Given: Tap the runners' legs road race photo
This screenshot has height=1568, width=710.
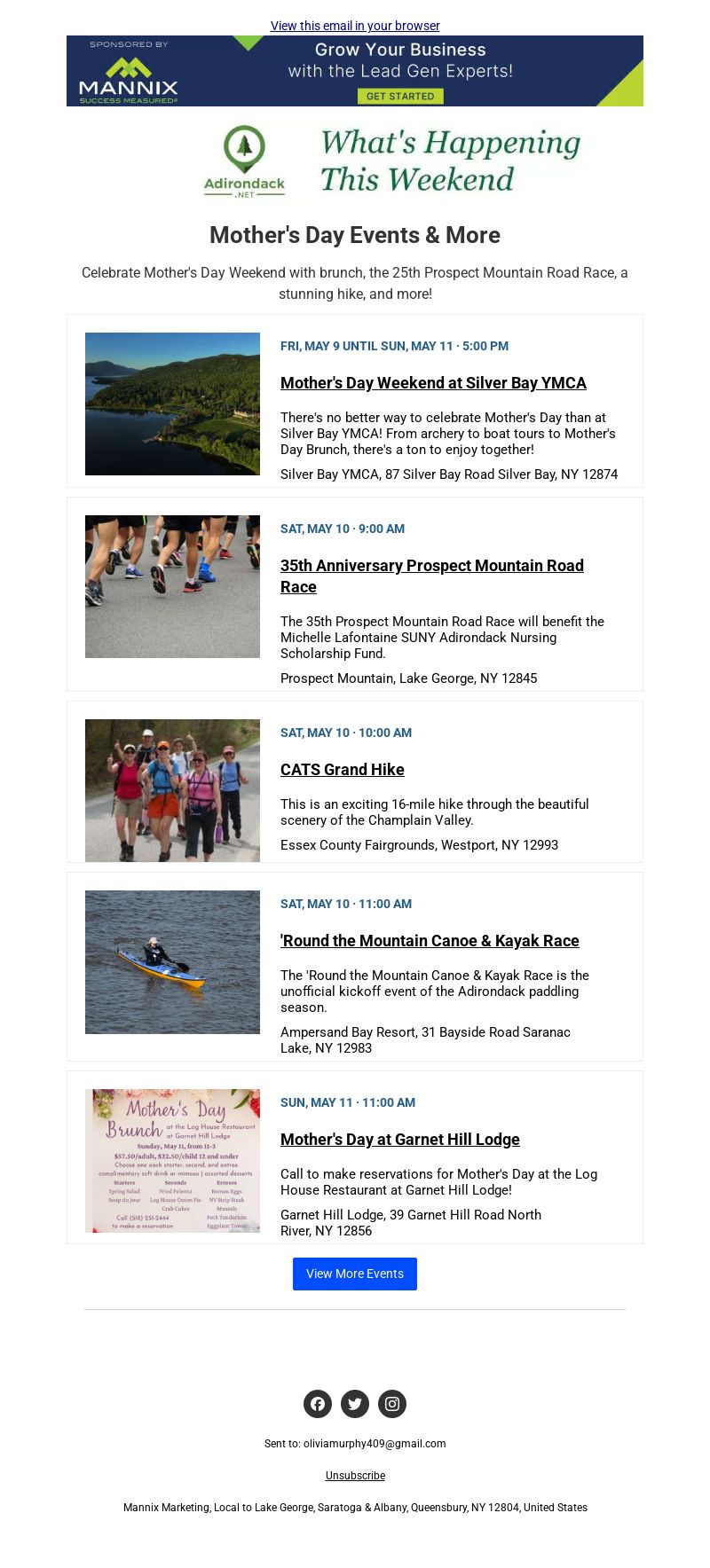Looking at the screenshot, I should point(172,586).
